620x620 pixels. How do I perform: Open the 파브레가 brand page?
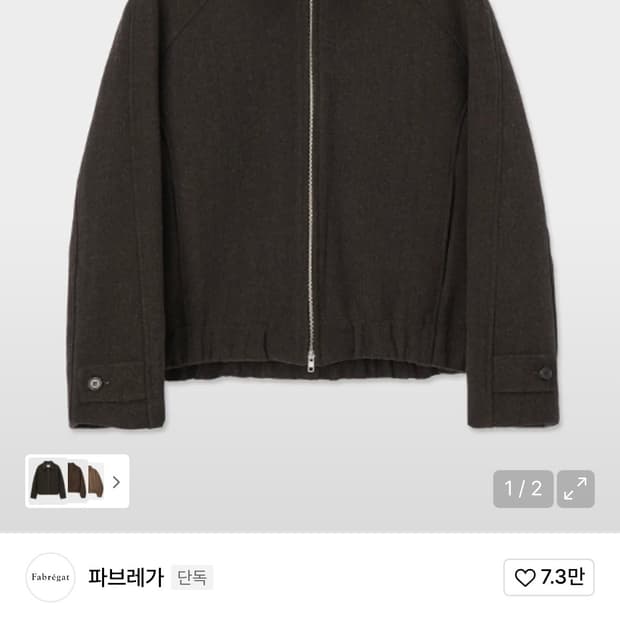point(126,577)
